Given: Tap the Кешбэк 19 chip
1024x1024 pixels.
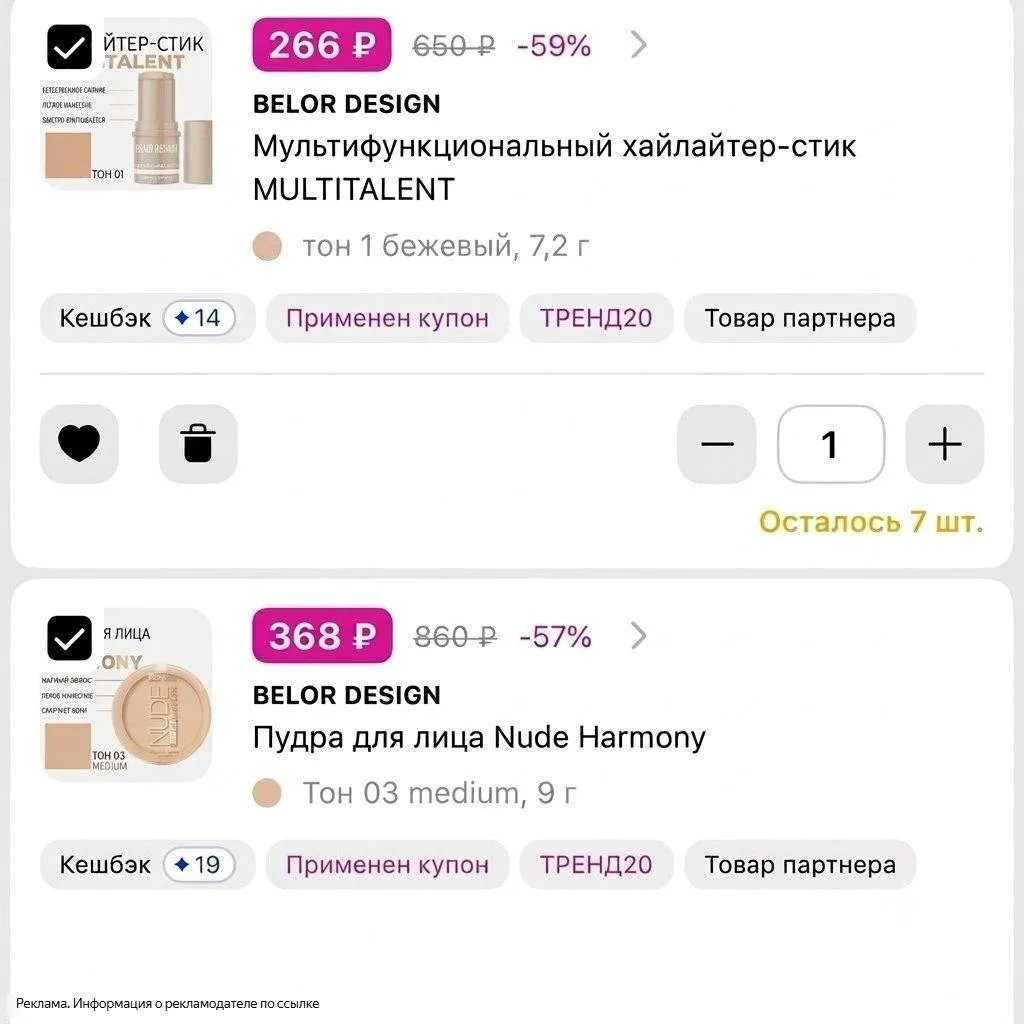Looking at the screenshot, I should point(148,865).
